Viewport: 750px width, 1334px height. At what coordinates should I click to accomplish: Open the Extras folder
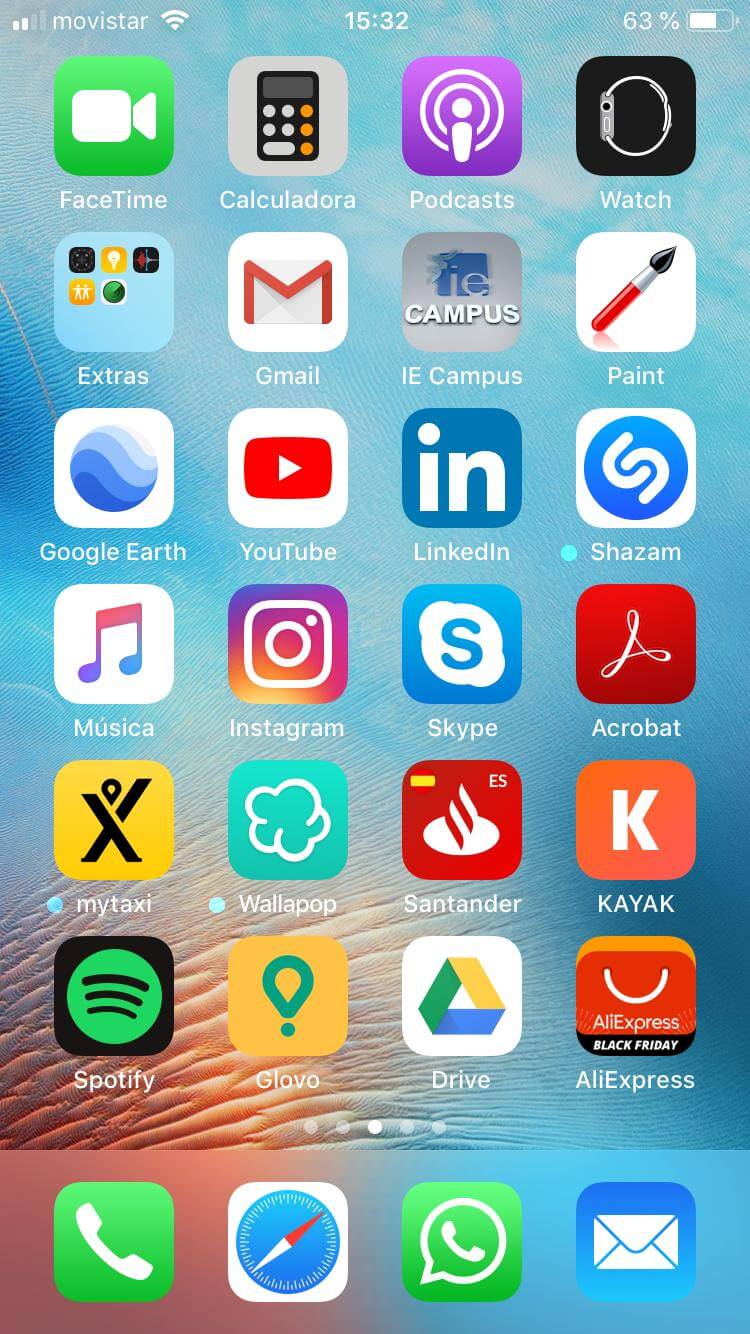[114, 292]
